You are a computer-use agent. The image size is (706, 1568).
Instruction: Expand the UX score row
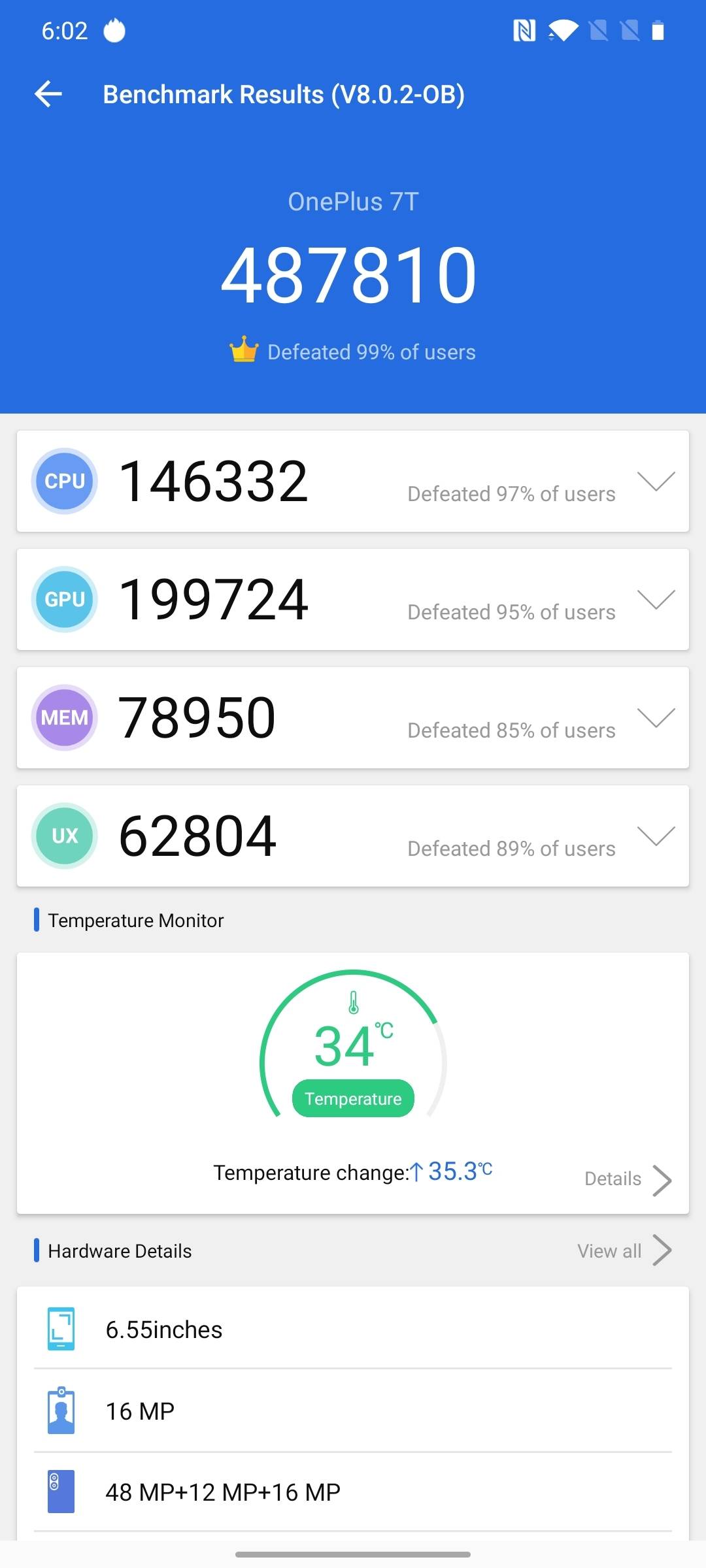click(656, 836)
